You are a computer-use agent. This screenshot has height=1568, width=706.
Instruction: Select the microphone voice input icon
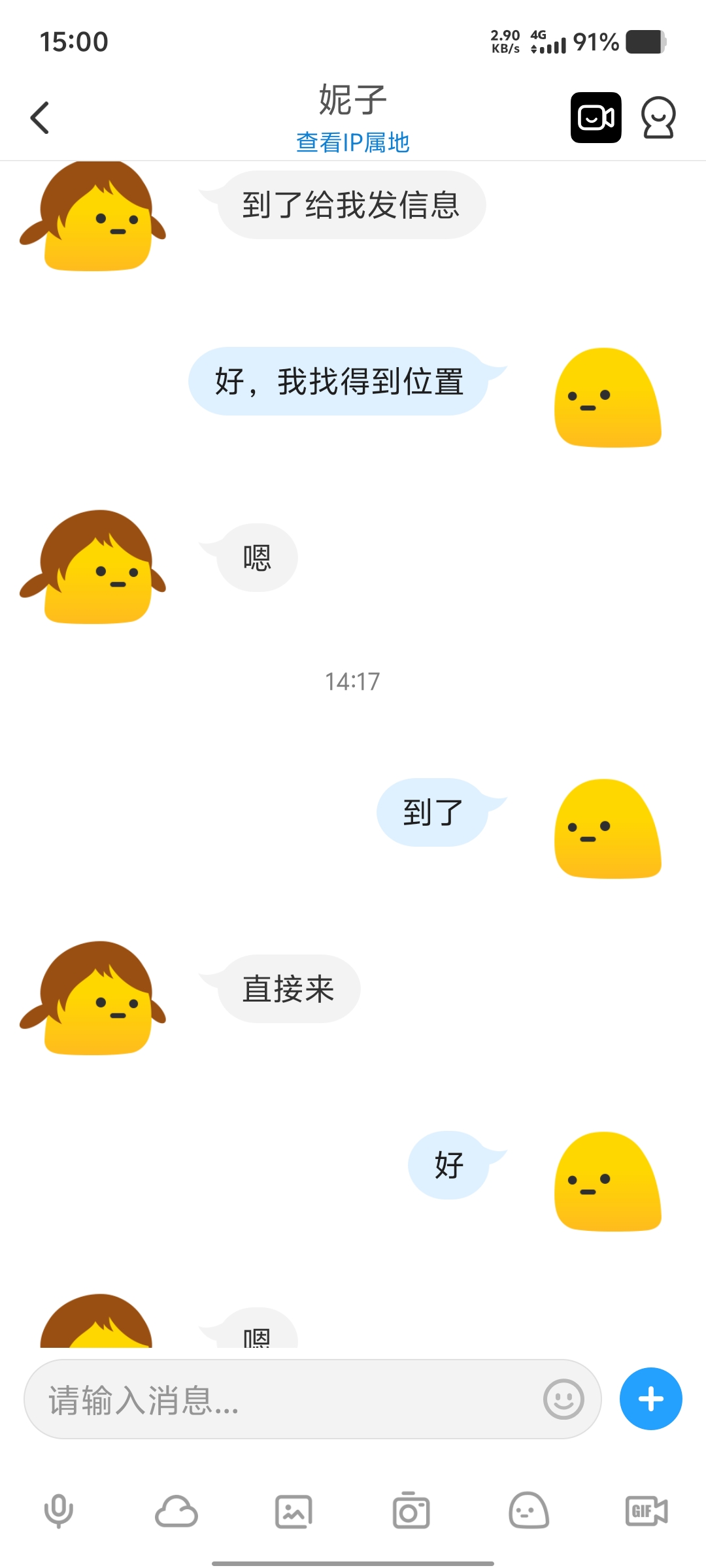click(x=58, y=1511)
